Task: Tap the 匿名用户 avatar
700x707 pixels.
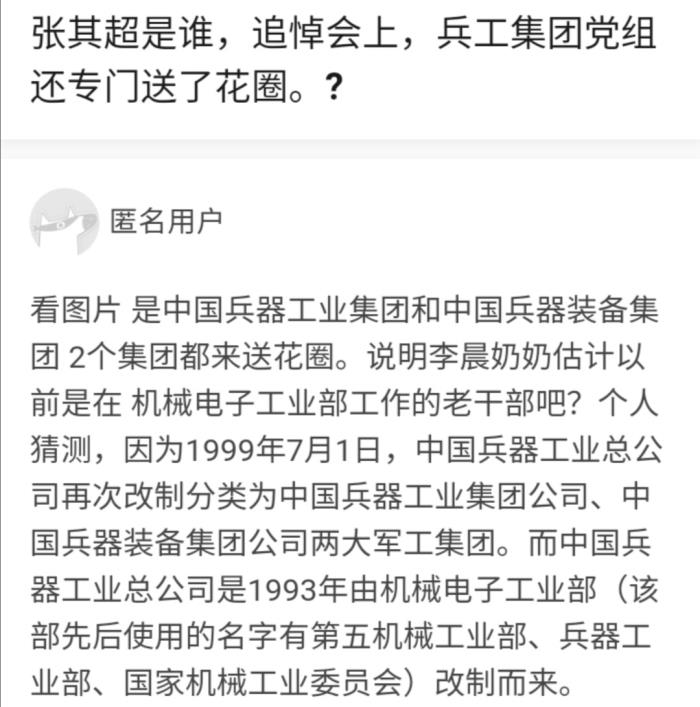Action: click(x=63, y=222)
